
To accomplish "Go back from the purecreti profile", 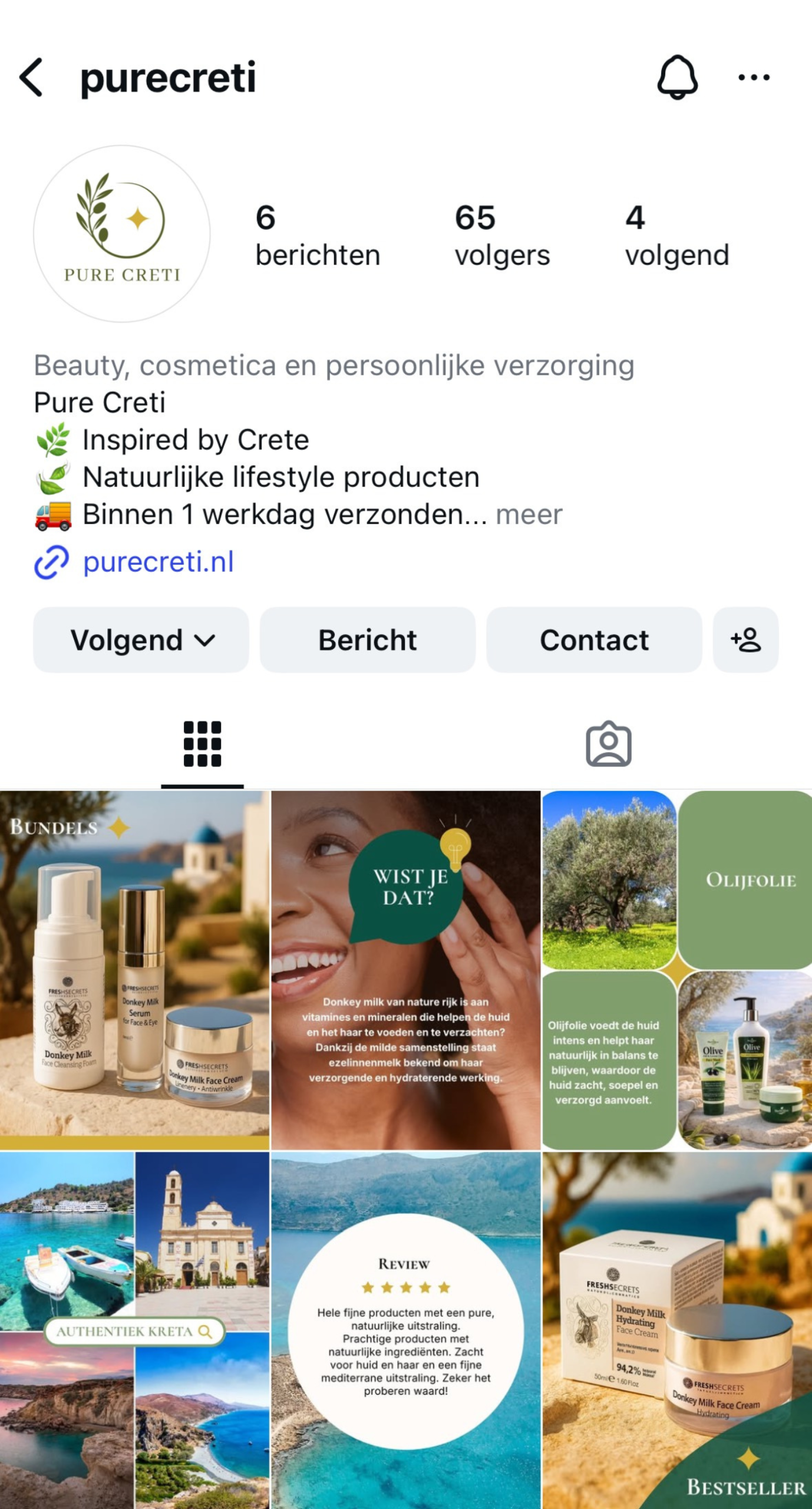I will point(32,77).
